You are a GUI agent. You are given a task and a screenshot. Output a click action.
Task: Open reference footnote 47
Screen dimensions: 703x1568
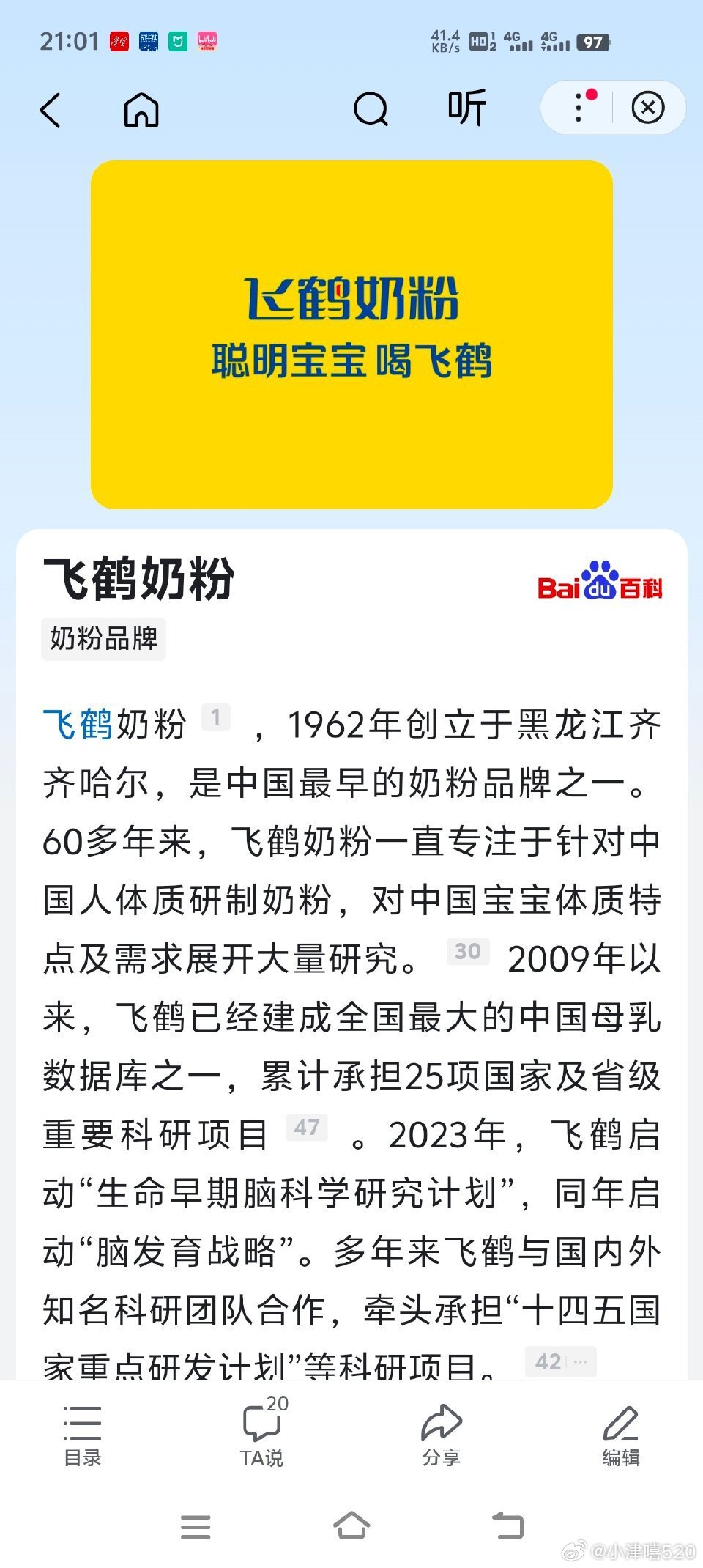[x=307, y=1128]
